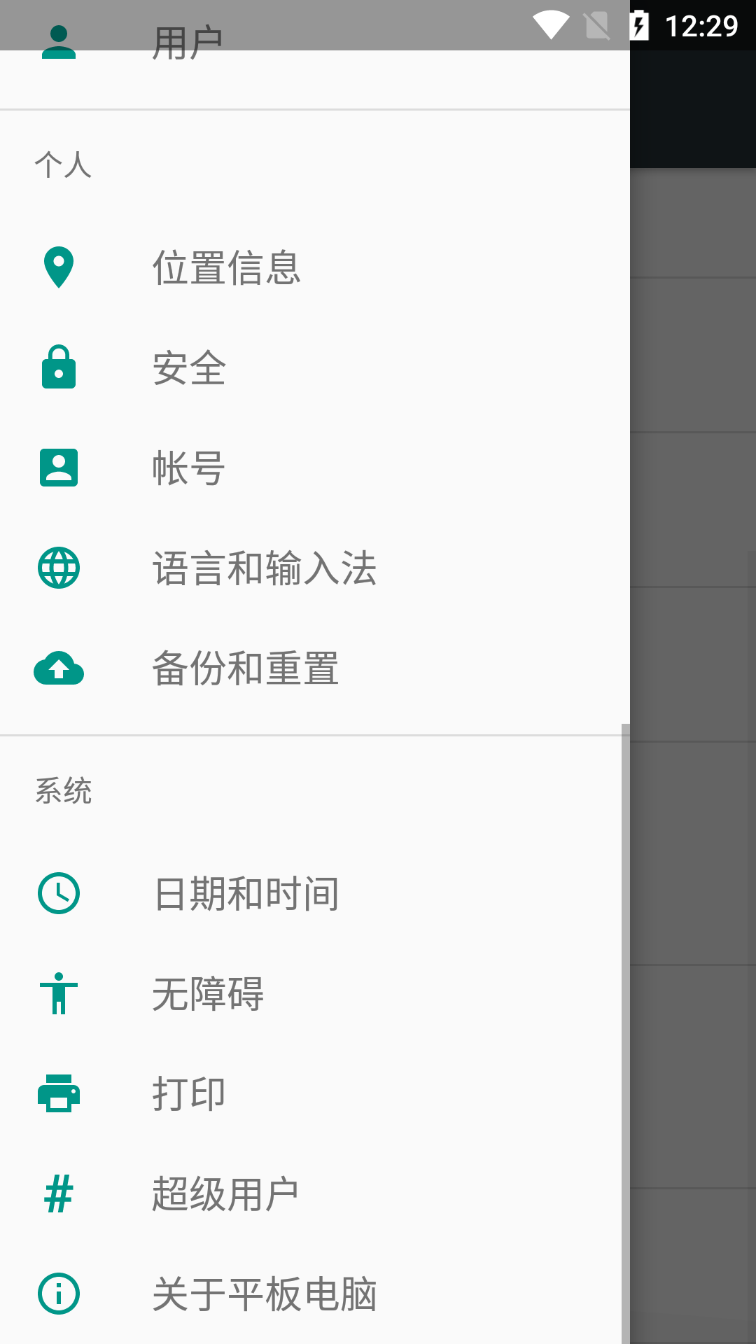Open 帐号 accounts settings

tap(189, 468)
